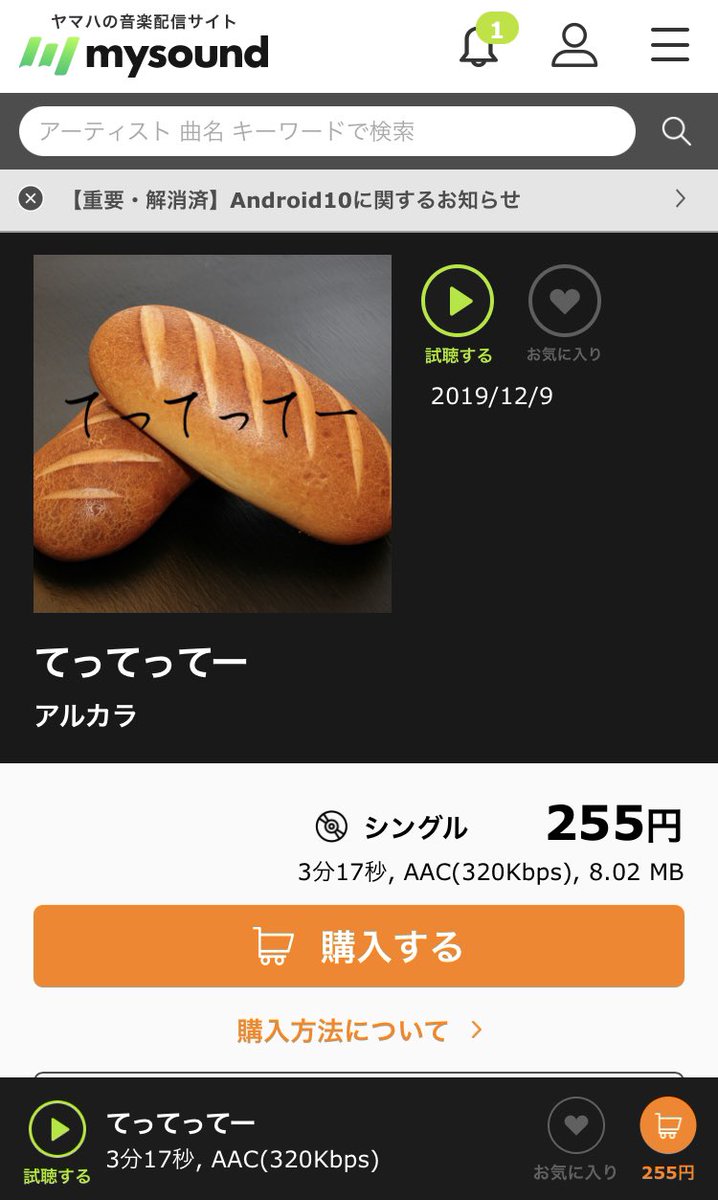Open the notifications bell
718x1200 pixels.
click(479, 46)
